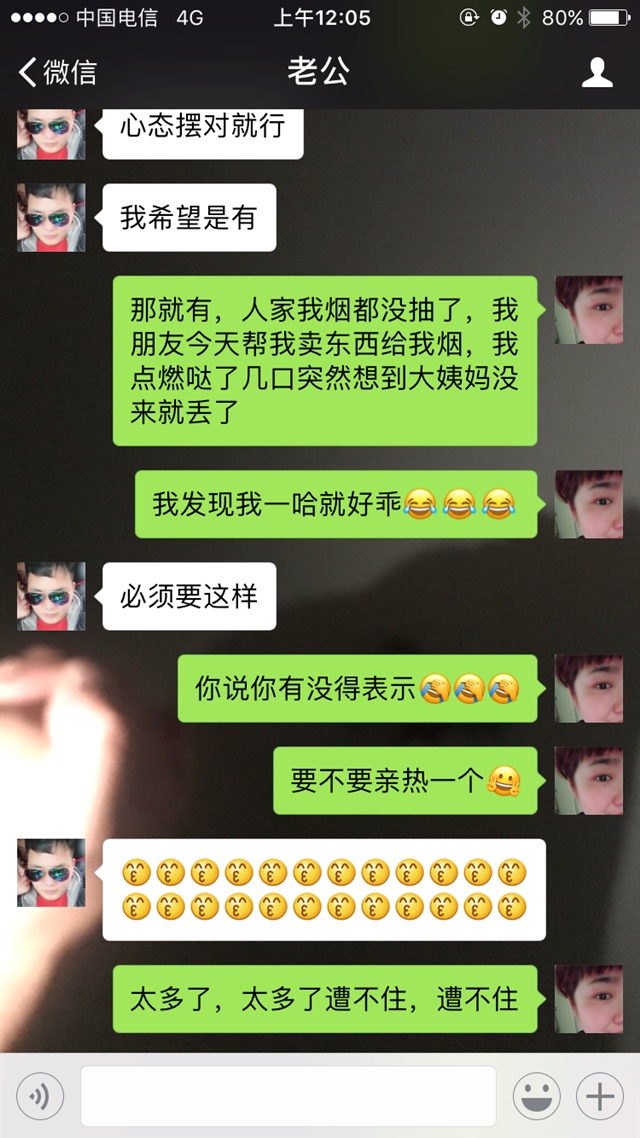Focus the message text field
The width and height of the screenshot is (640, 1138).
tap(288, 1097)
